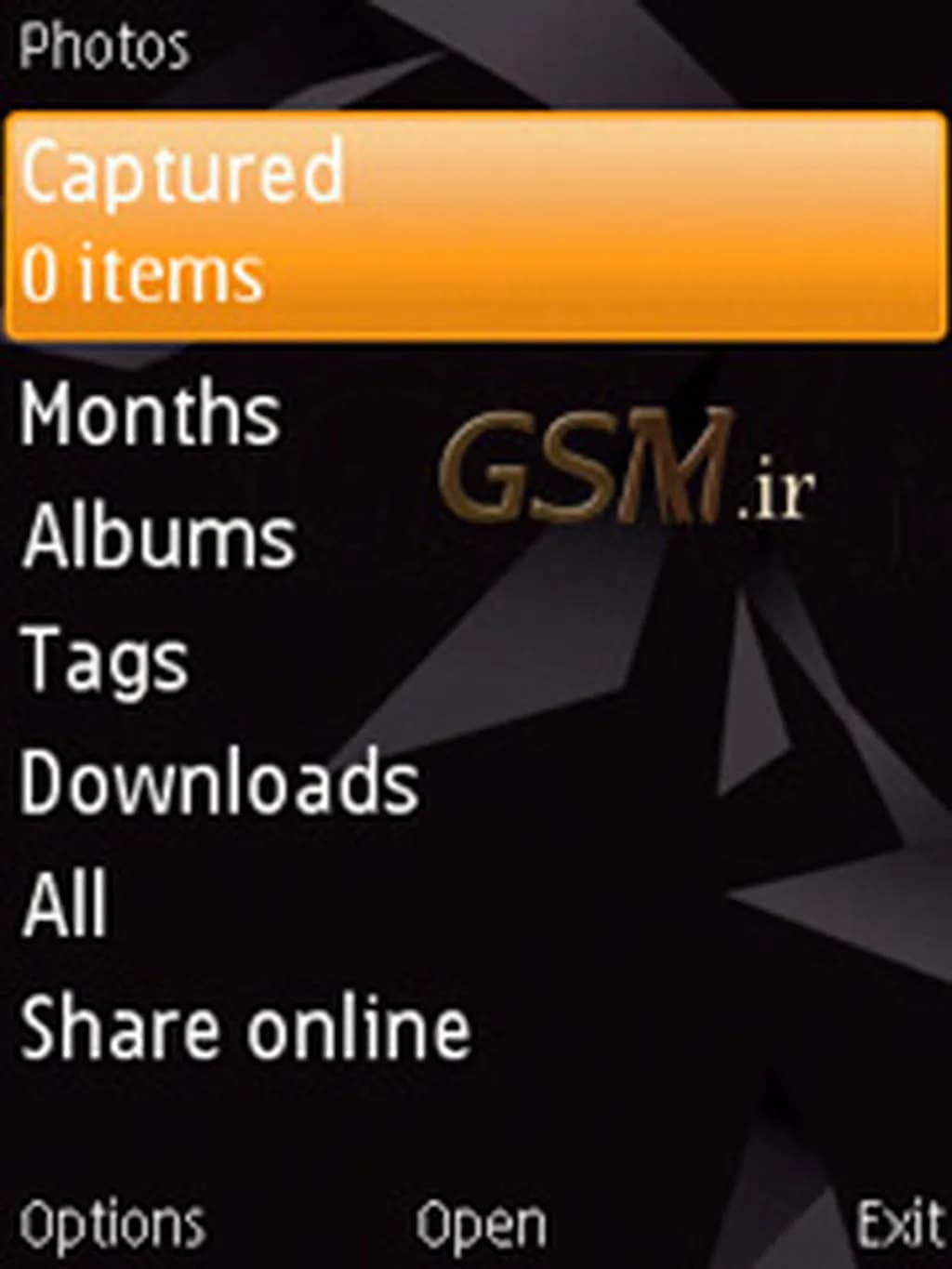Show All photos
The height and width of the screenshot is (1269, 952).
coord(65,905)
